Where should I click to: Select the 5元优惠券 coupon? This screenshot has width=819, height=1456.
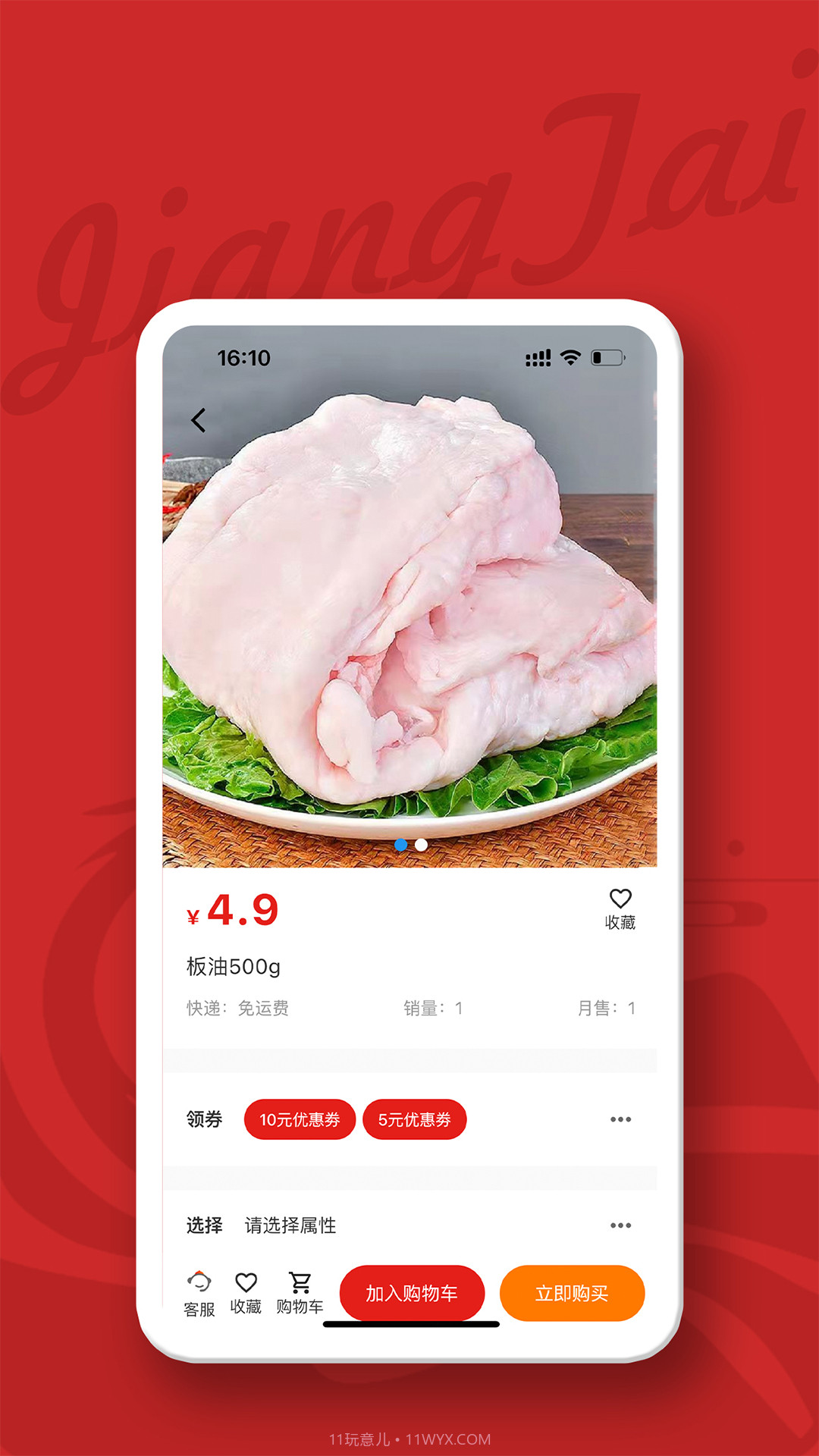[415, 1119]
